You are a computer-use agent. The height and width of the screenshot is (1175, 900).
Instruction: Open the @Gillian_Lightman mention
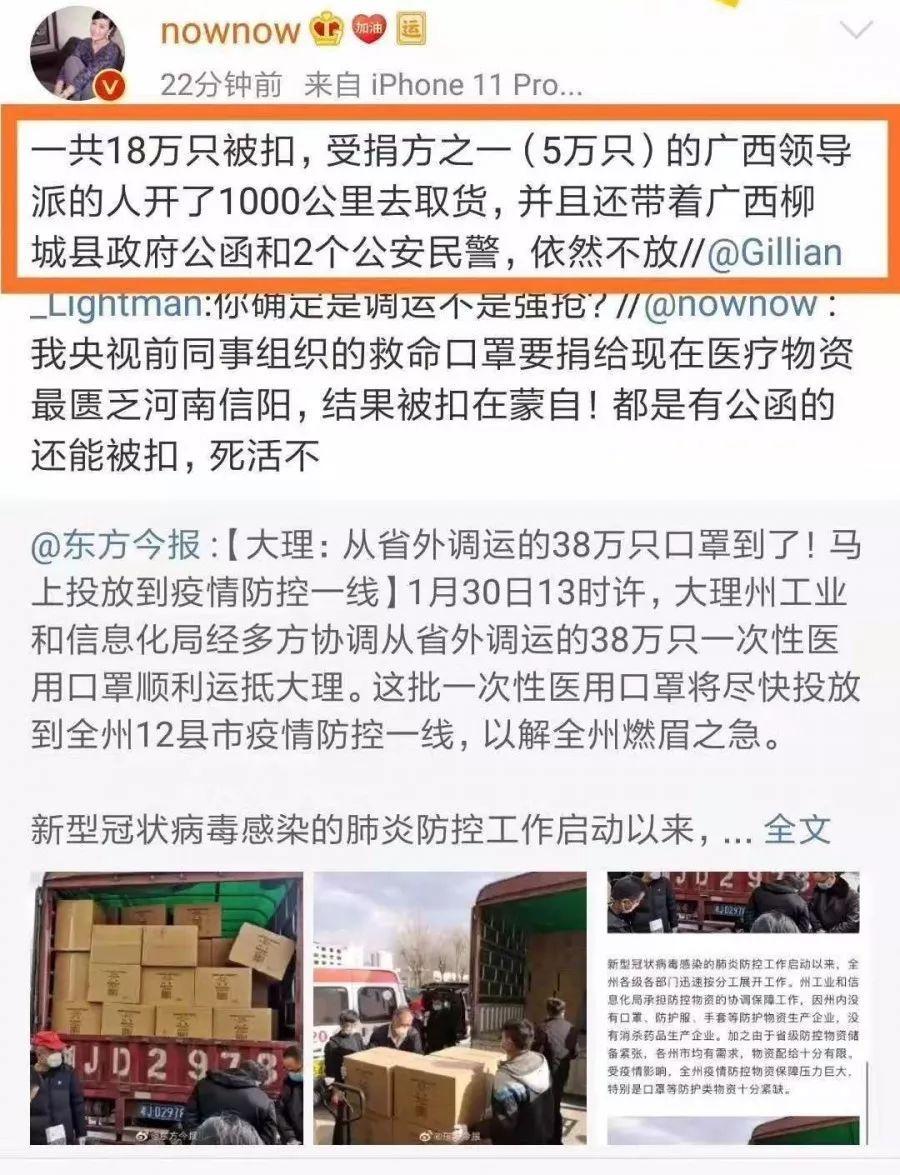point(774,252)
